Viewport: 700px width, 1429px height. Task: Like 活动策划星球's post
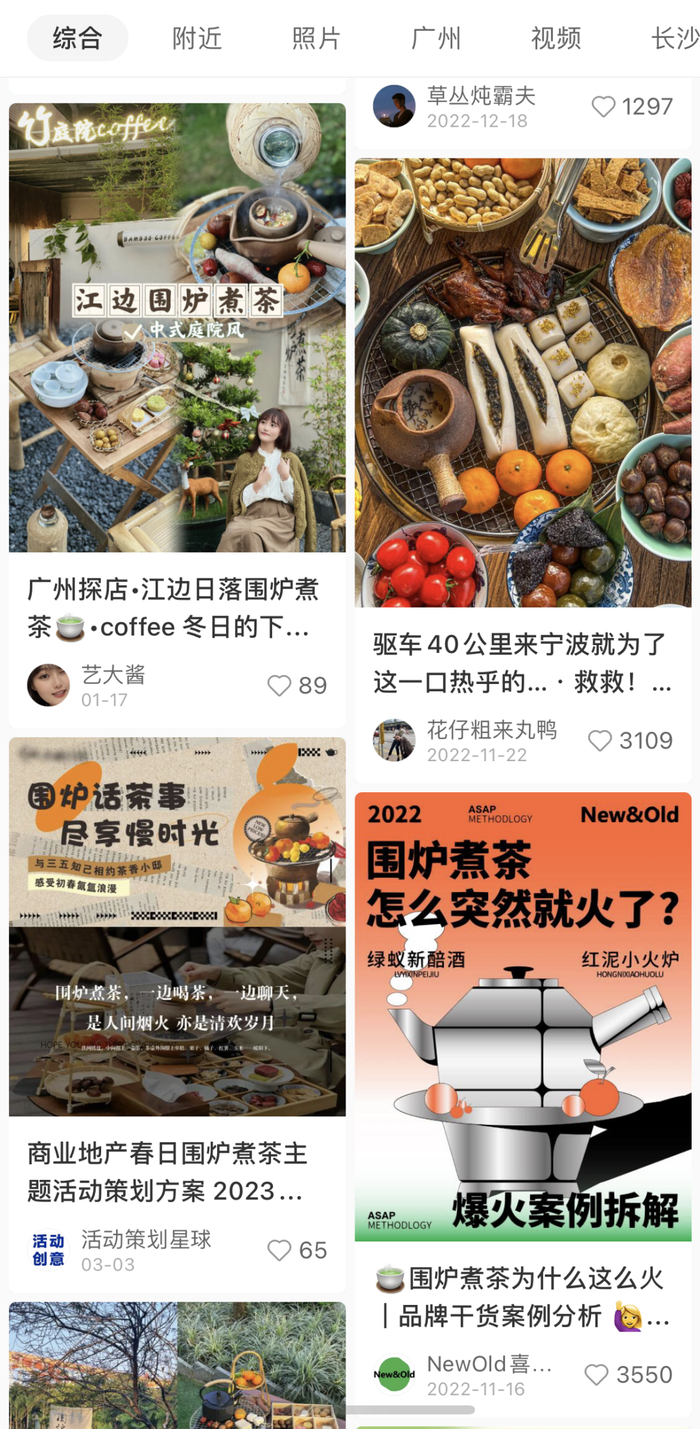(x=279, y=1250)
